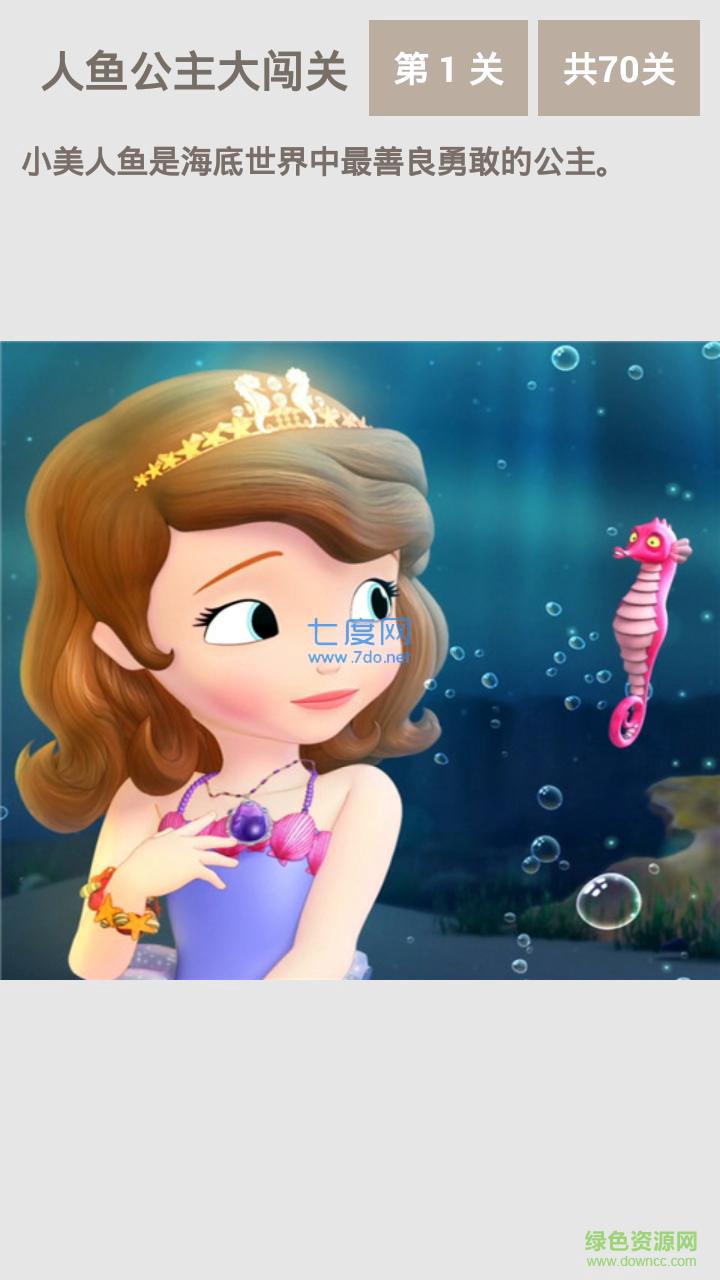Viewport: 720px width, 1280px height.
Task: Open the 共70关 level list button
Action: point(619,68)
